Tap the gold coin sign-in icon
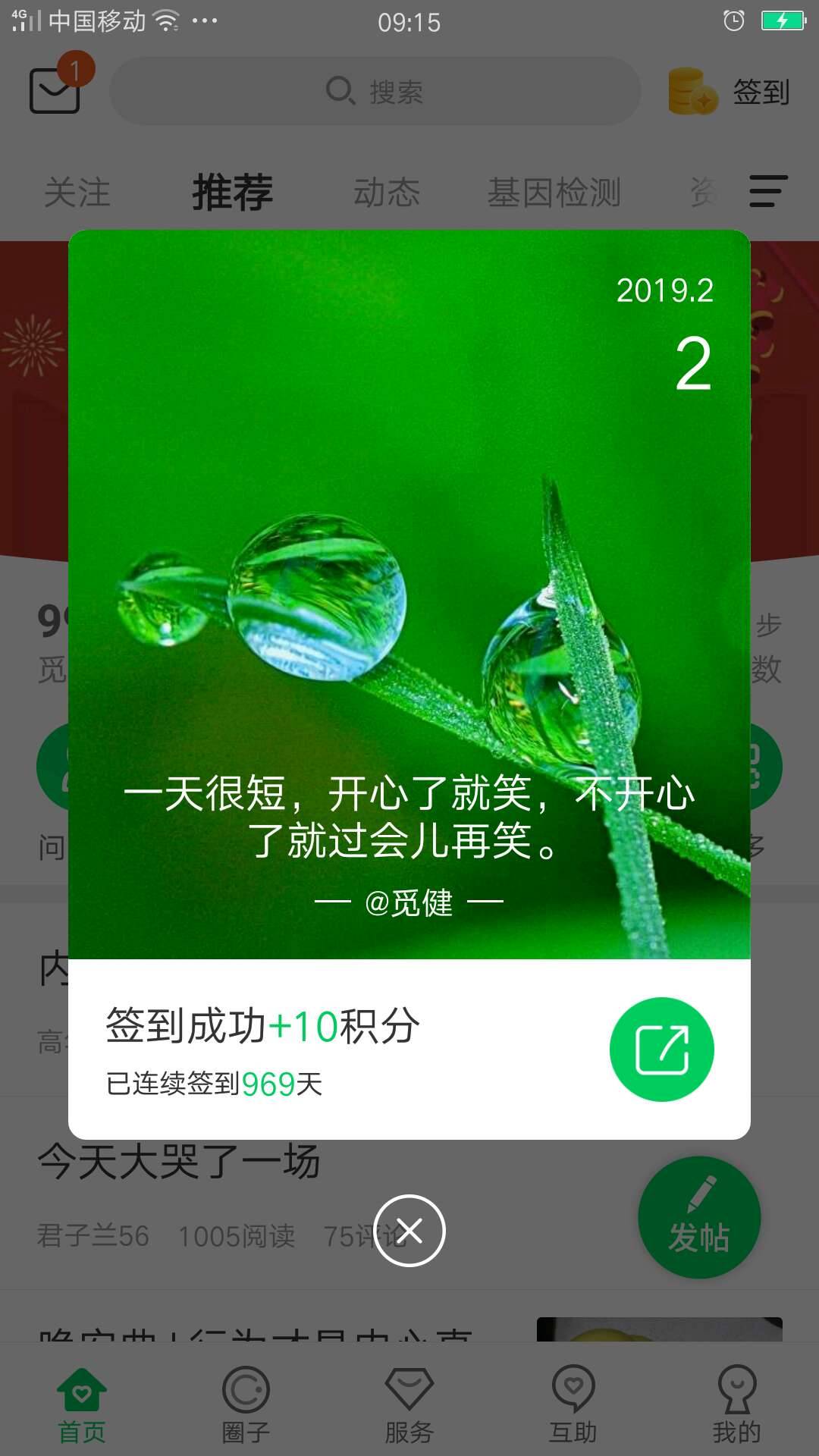 point(691,91)
